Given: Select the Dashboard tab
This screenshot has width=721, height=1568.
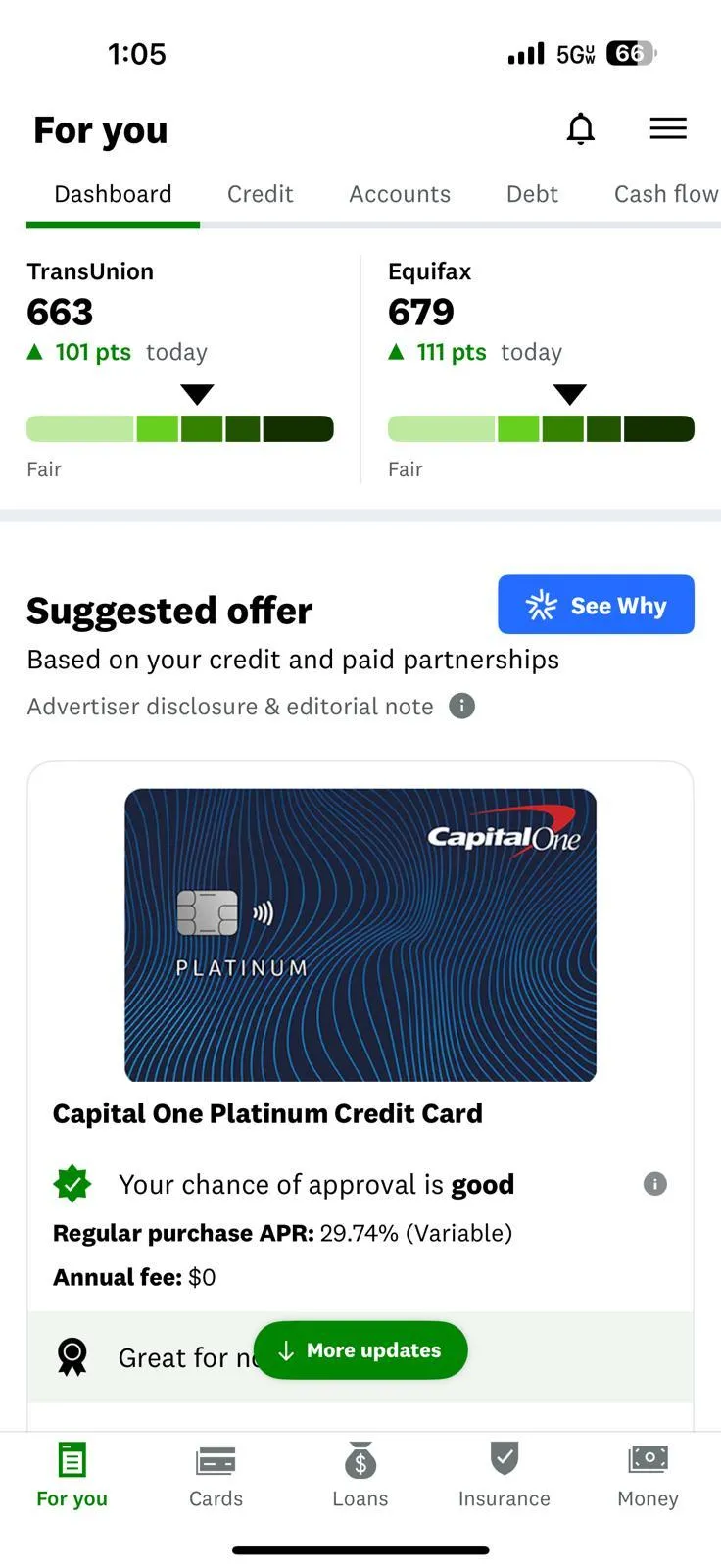Looking at the screenshot, I should click(x=113, y=194).
